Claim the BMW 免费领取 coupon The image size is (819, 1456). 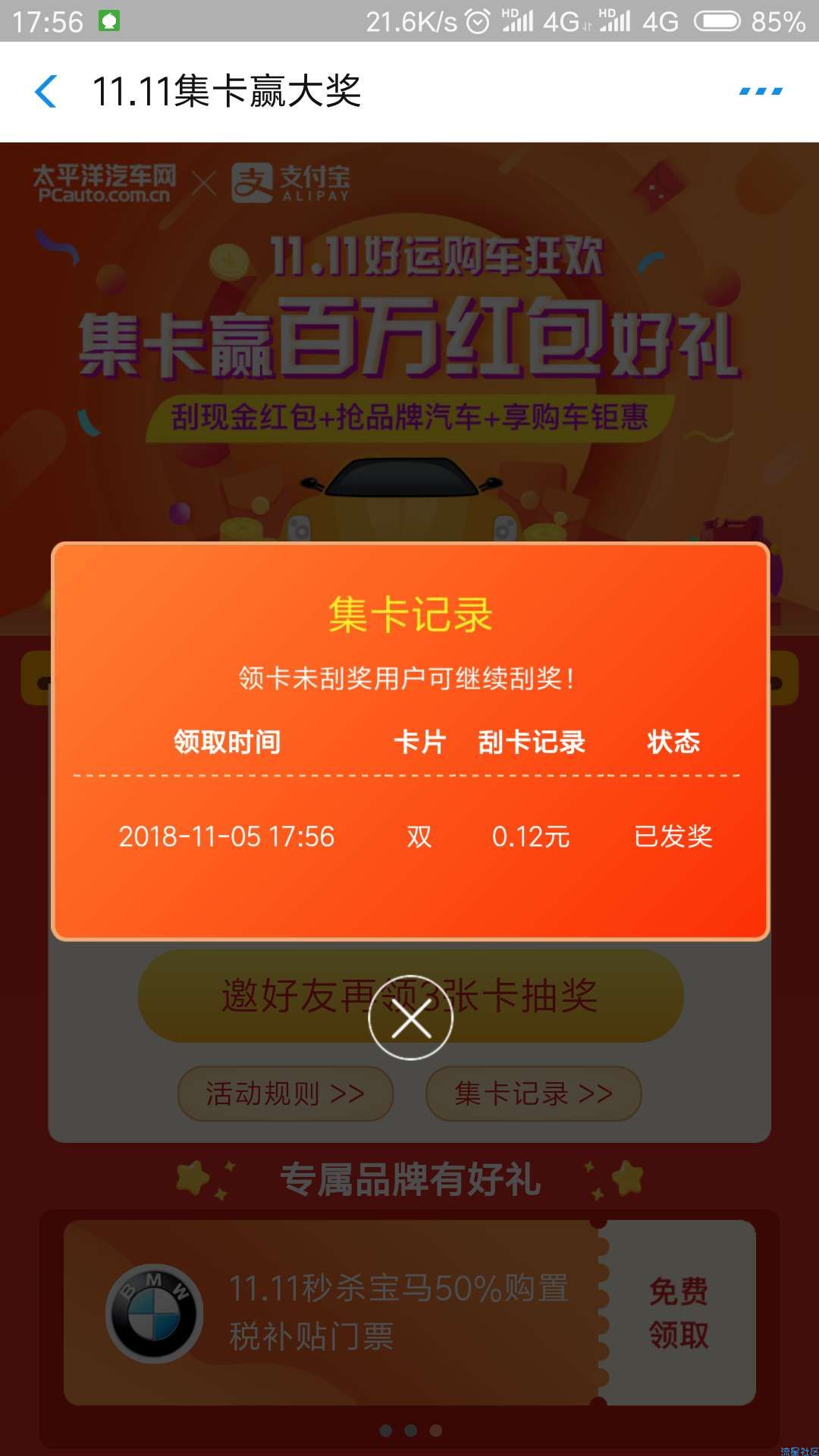point(679,1312)
